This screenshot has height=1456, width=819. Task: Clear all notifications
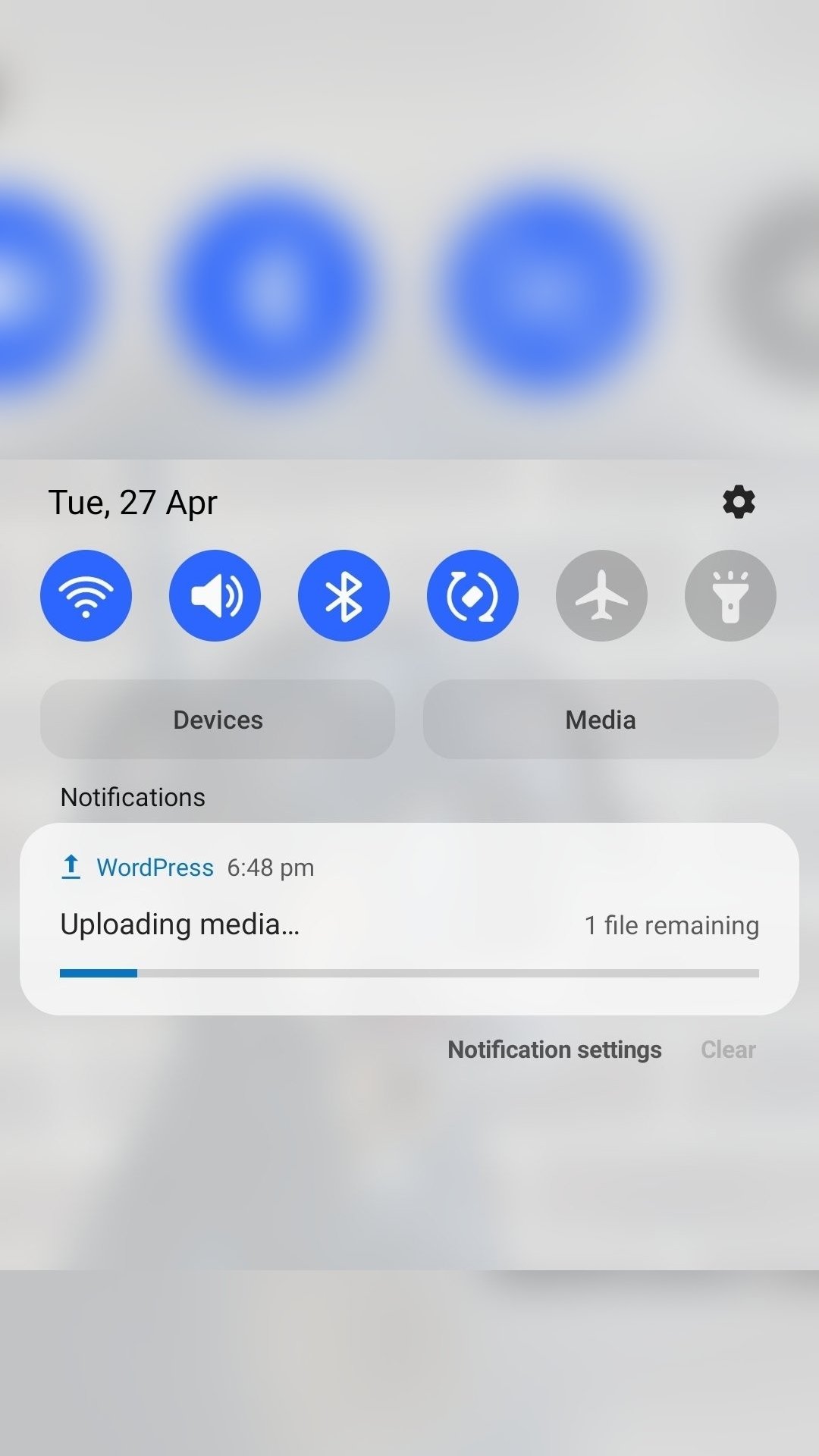tap(728, 1050)
